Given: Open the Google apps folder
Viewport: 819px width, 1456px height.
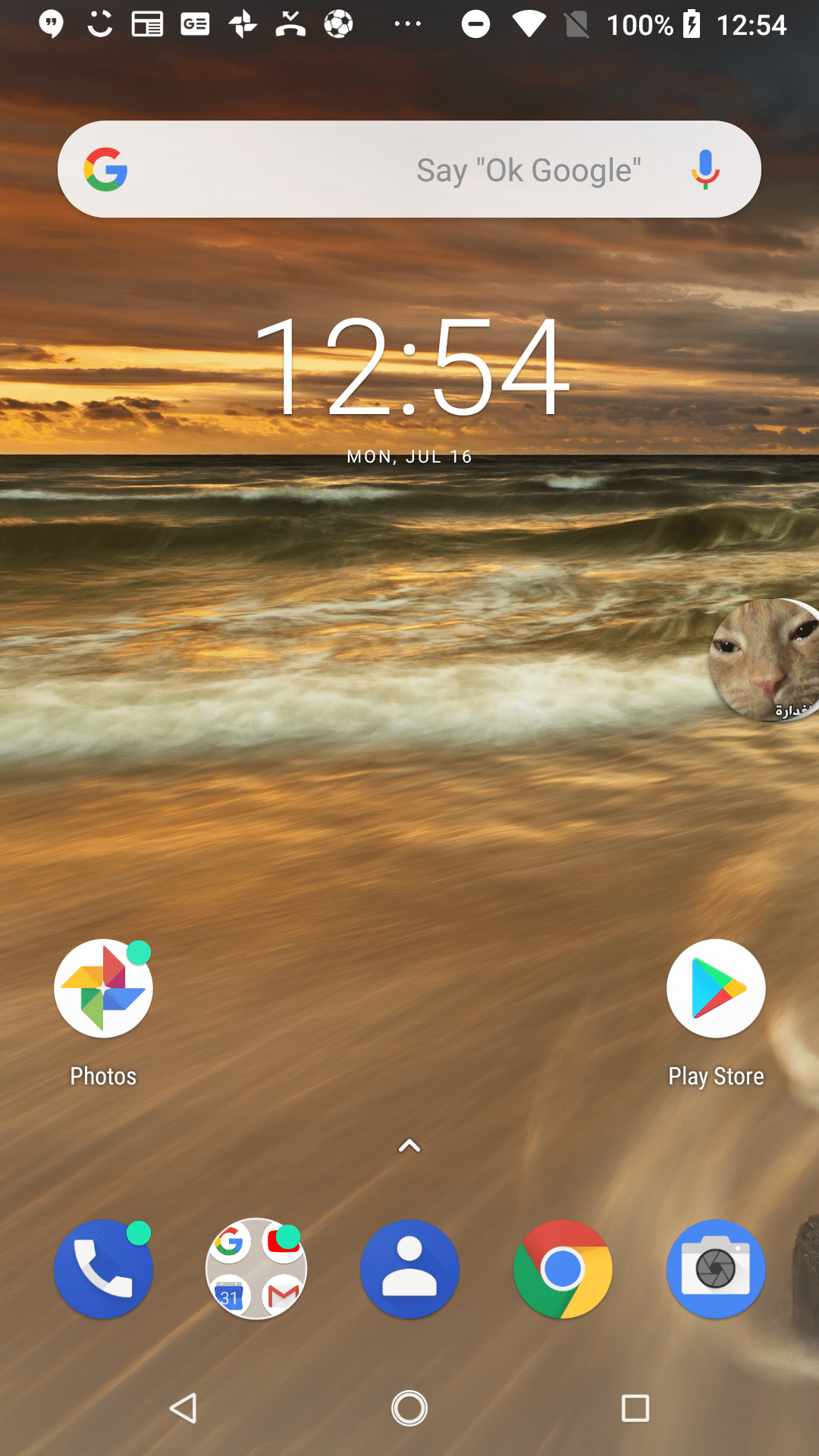Looking at the screenshot, I should (256, 1269).
